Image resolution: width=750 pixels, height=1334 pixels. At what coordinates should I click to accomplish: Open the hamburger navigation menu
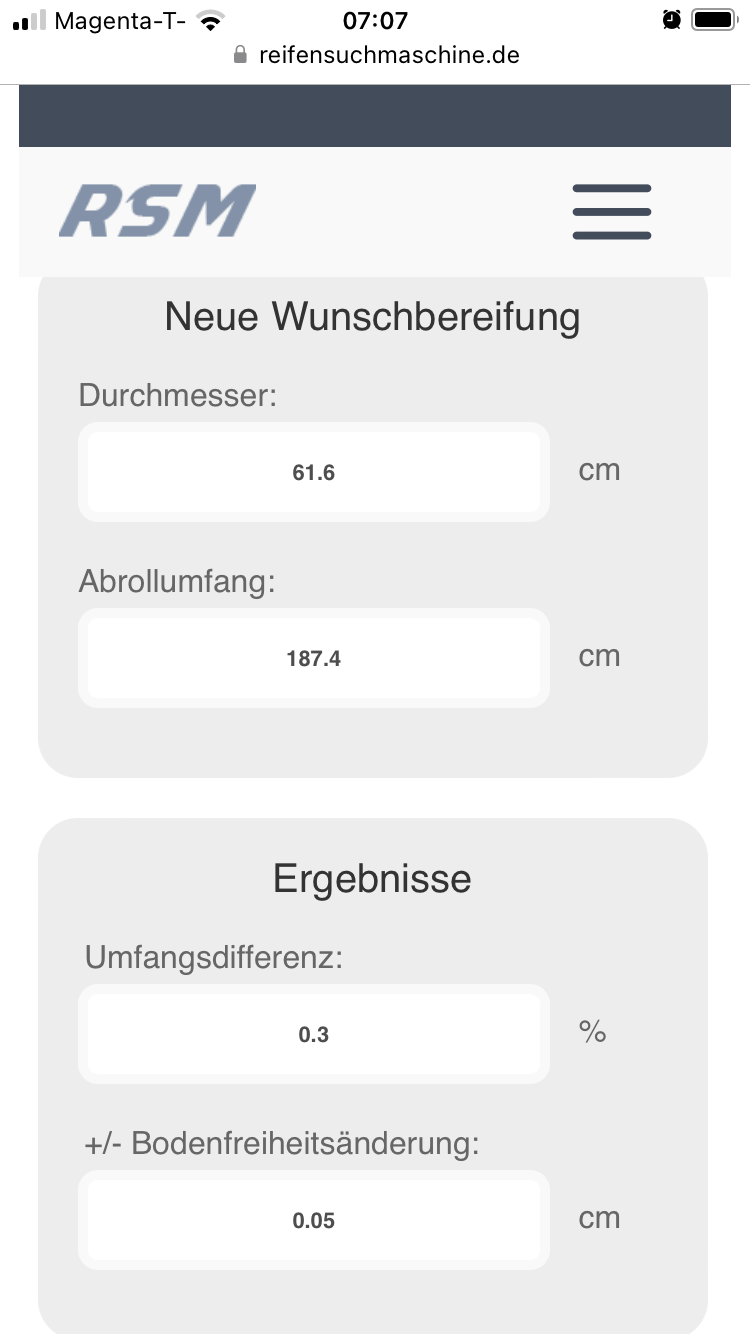click(611, 212)
